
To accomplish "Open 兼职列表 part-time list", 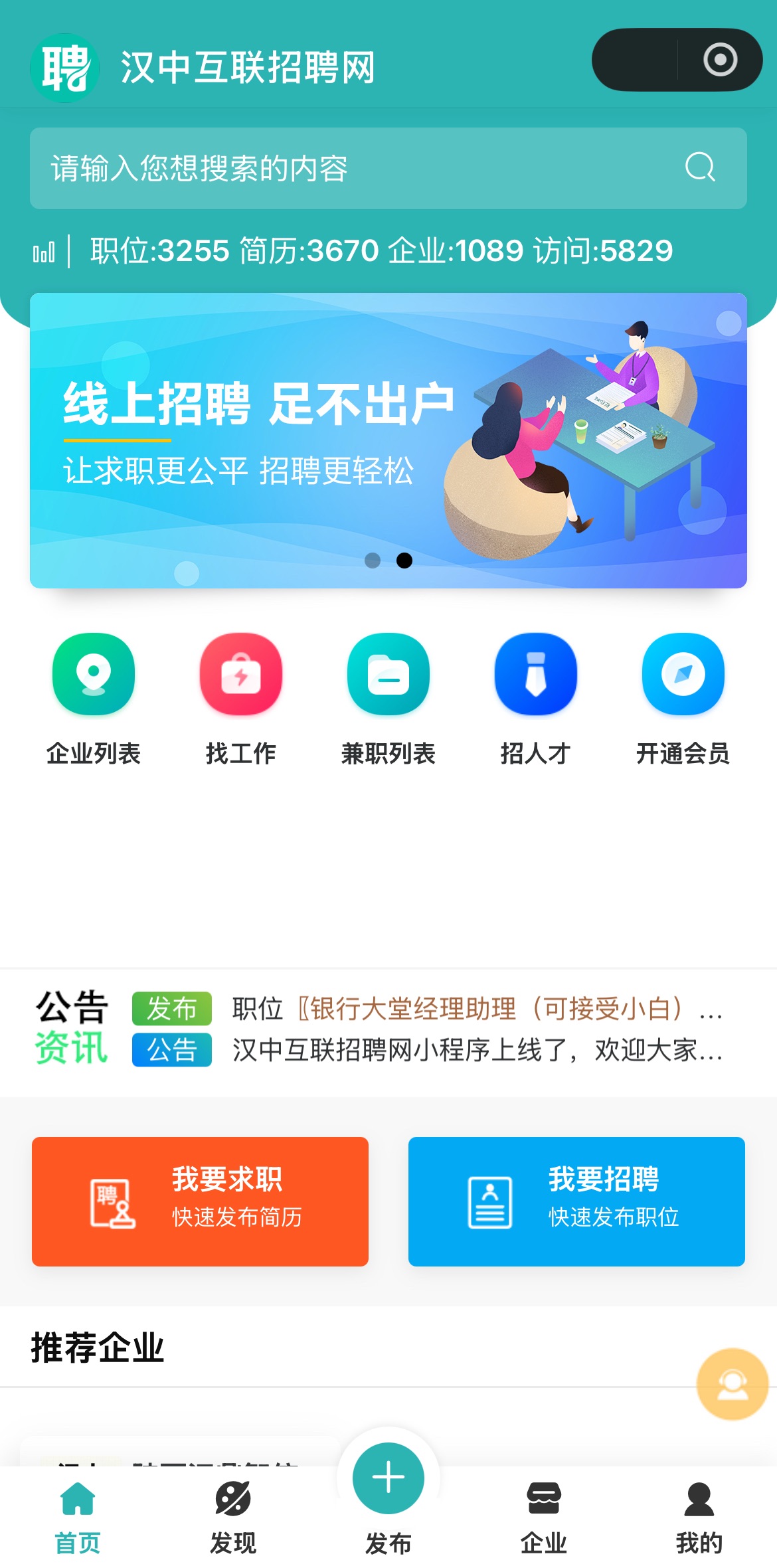I will coord(388,699).
